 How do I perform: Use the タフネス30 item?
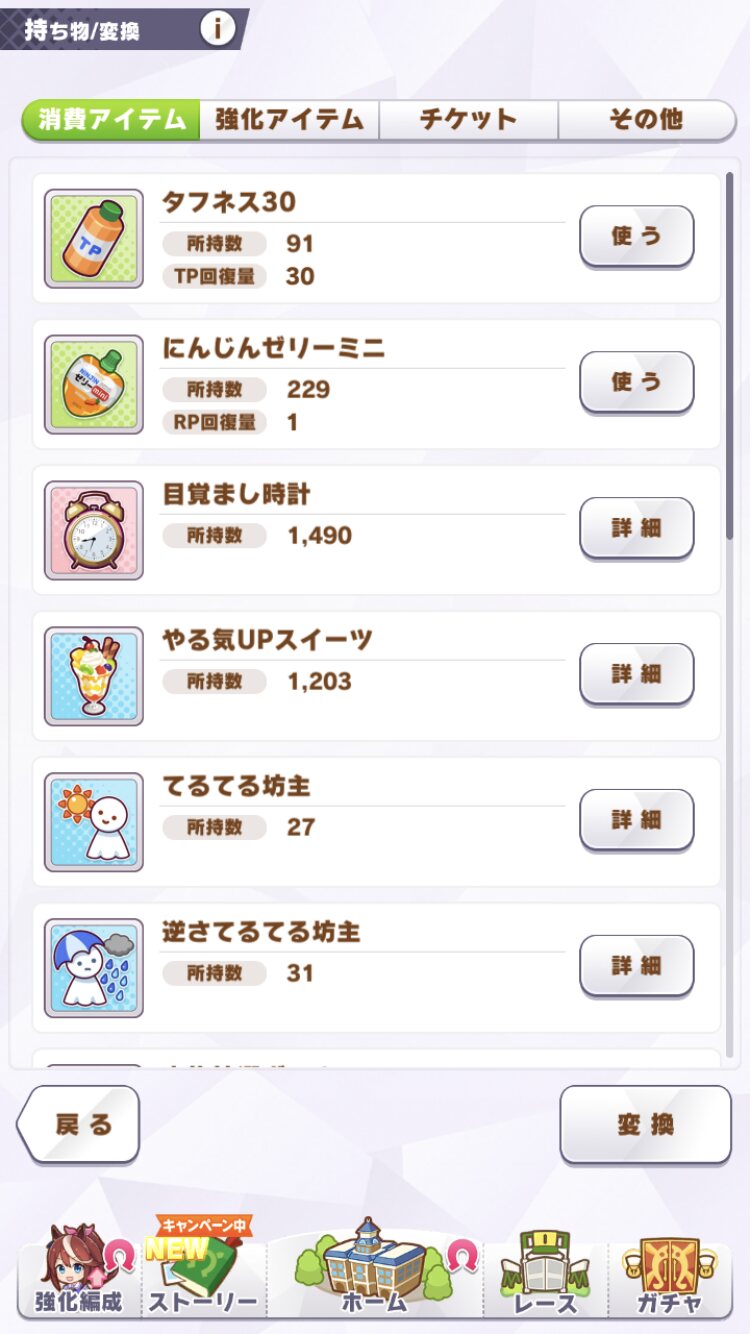636,236
